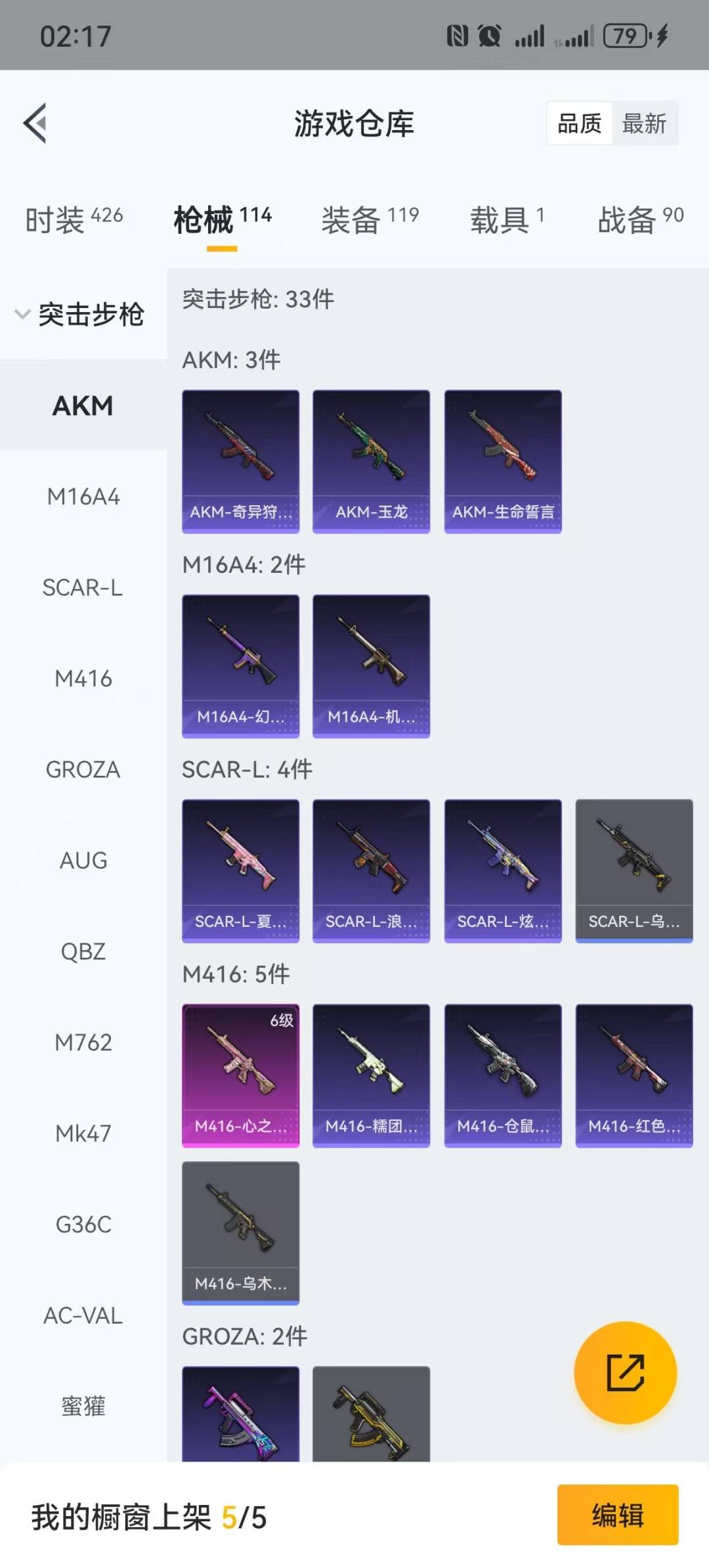This screenshot has height=1568, width=709.
Task: Open the SCAR-L-夏 skin tile
Action: [x=241, y=871]
